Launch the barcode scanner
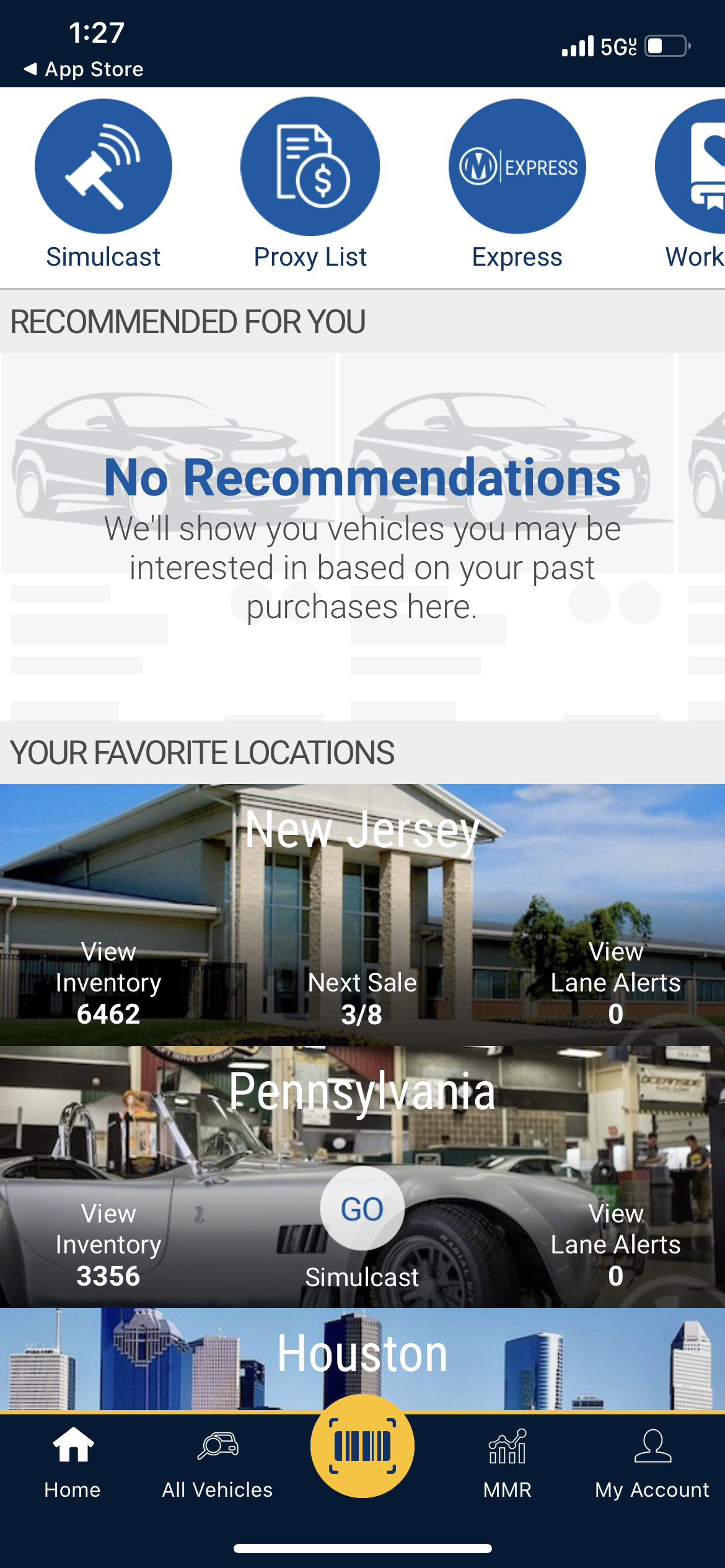The width and height of the screenshot is (725, 1568). (362, 1447)
